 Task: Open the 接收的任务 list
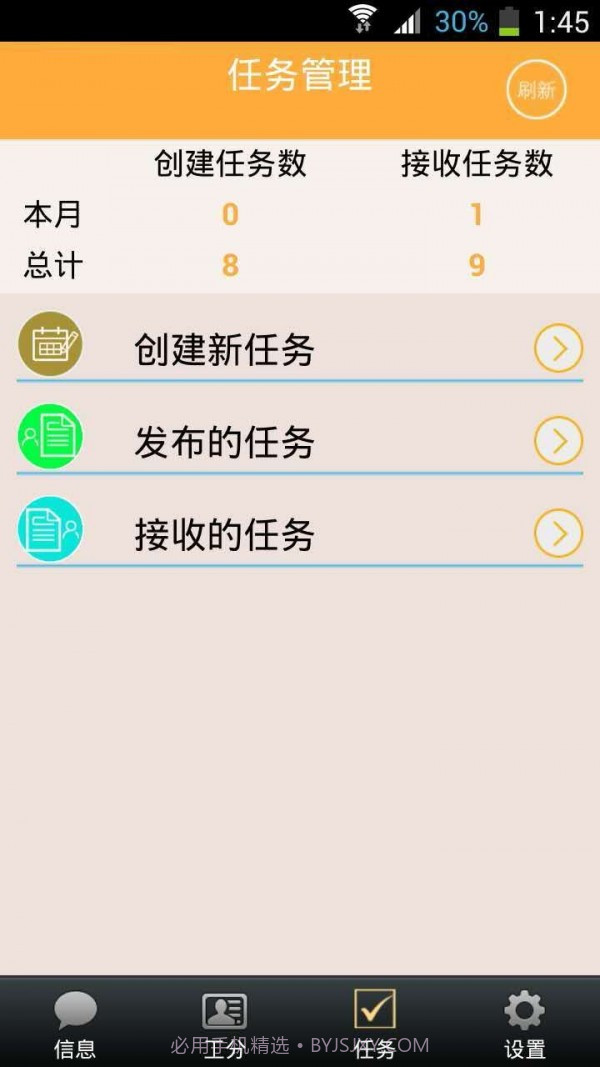[300, 534]
